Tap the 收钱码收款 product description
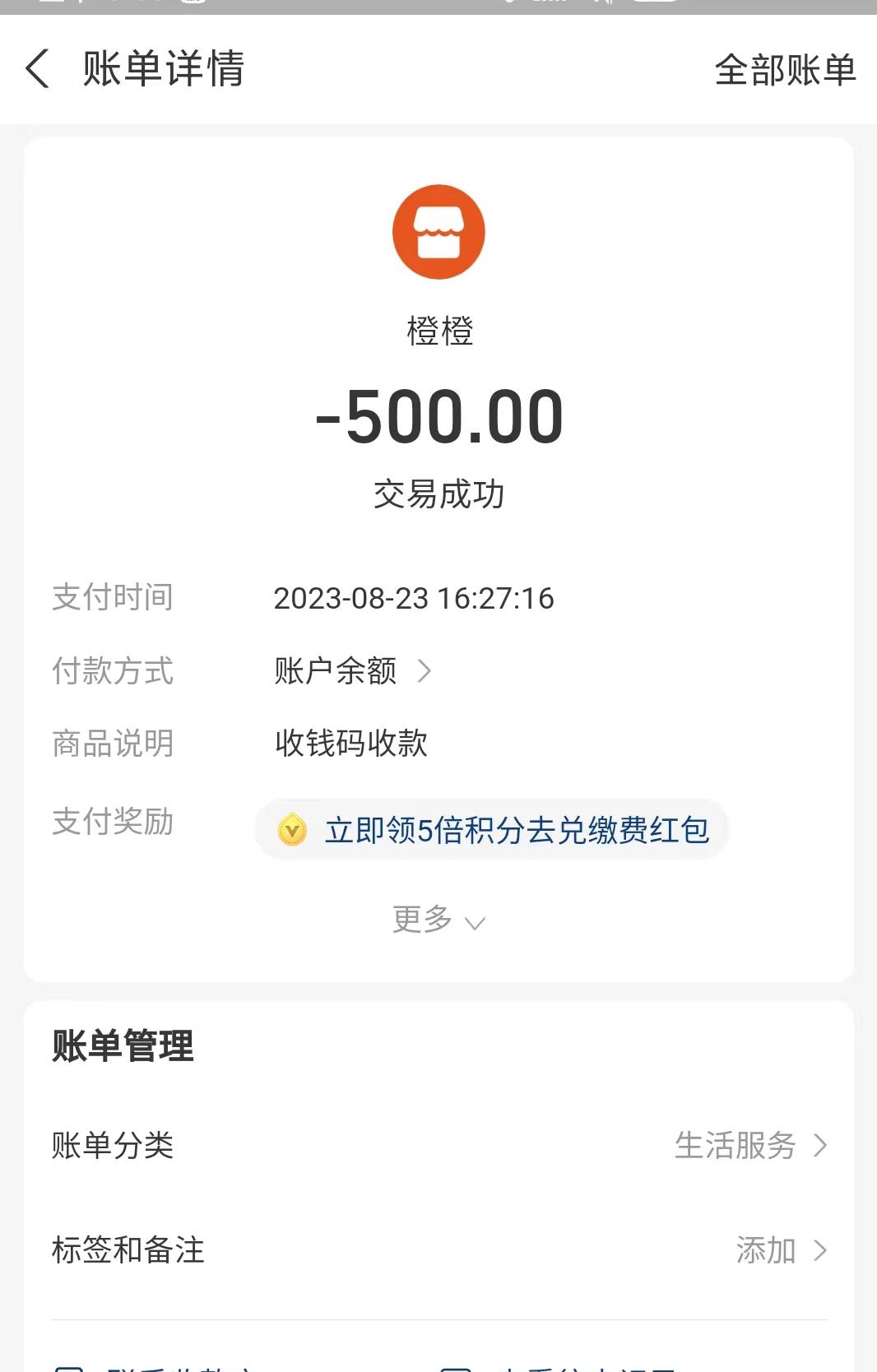Viewport: 877px width, 1372px height. point(349,744)
